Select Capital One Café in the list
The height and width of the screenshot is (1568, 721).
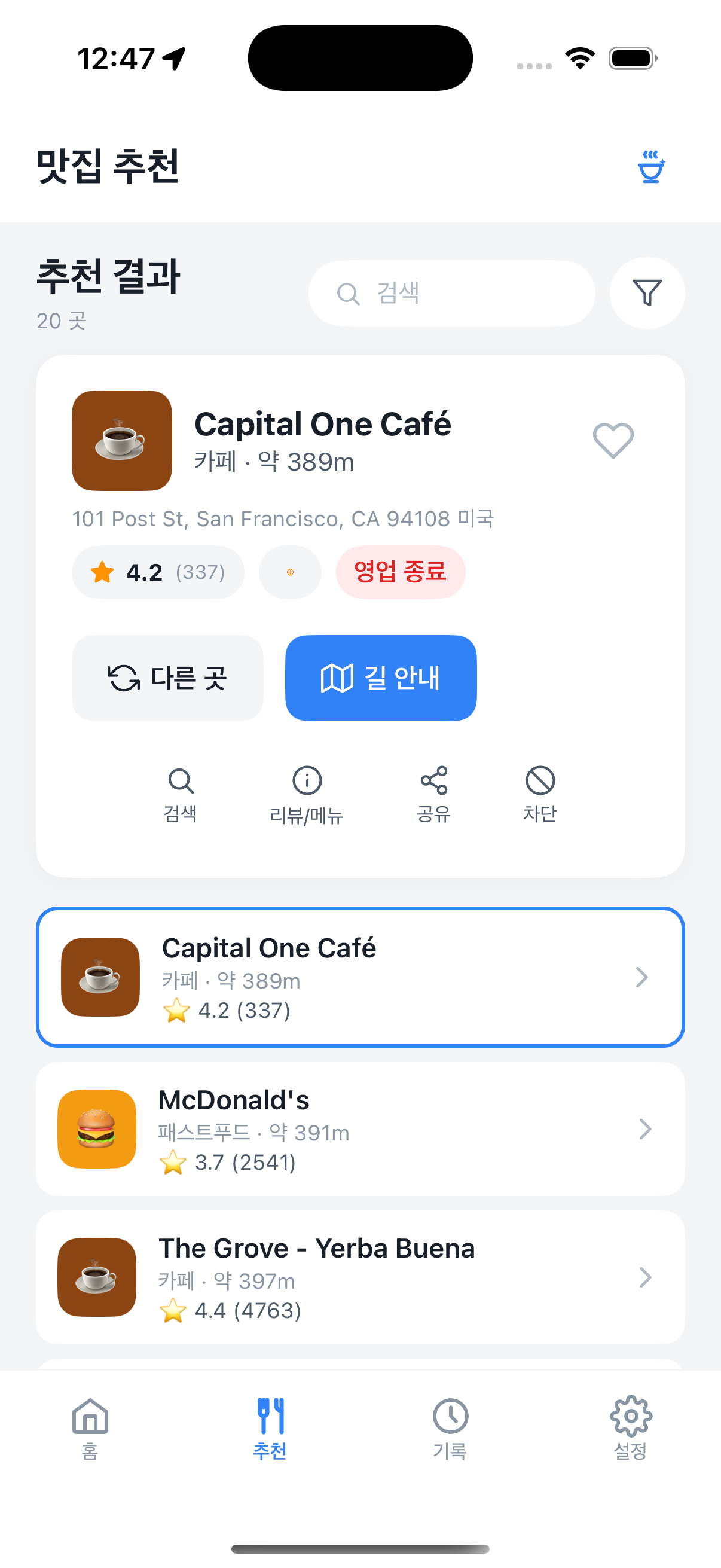pos(360,977)
